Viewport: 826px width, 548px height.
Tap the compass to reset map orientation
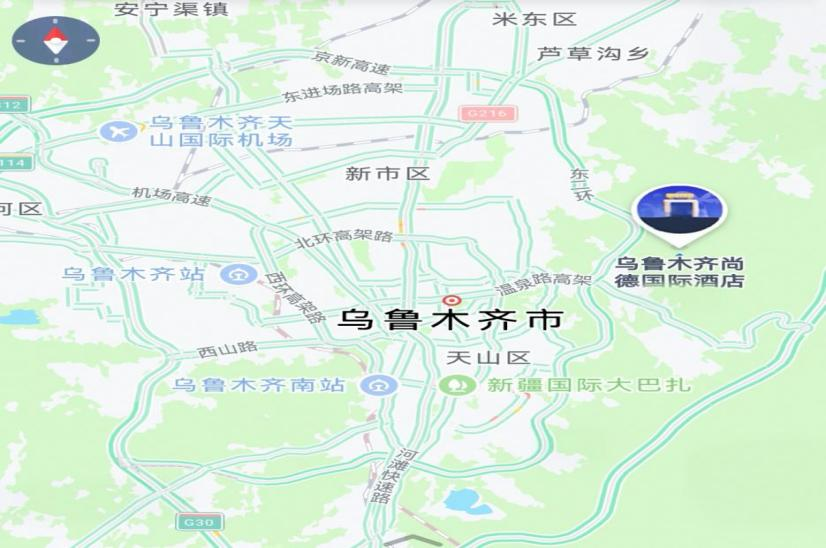click(x=55, y=41)
